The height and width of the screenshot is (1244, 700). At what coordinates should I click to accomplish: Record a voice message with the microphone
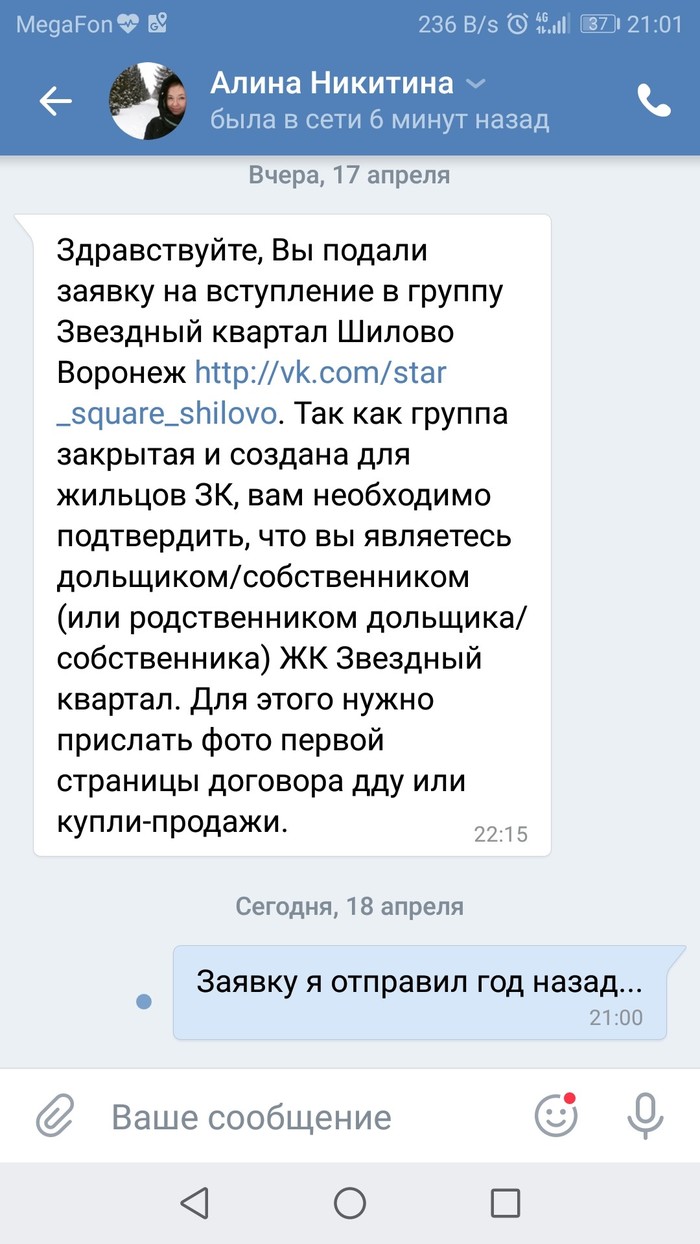pos(645,1115)
